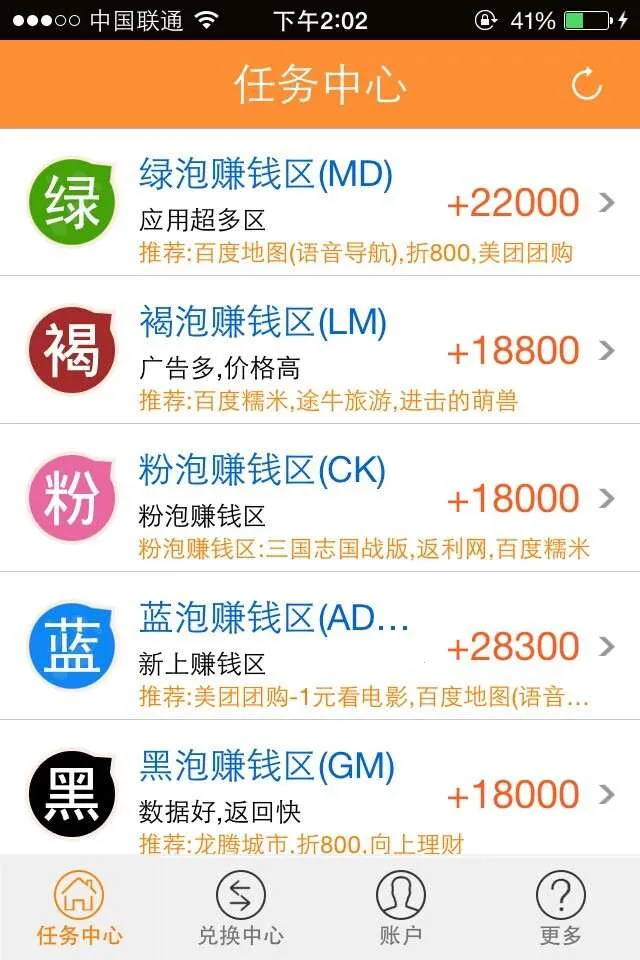Go to the 账户 tab
This screenshot has height=960, width=640.
(x=400, y=908)
